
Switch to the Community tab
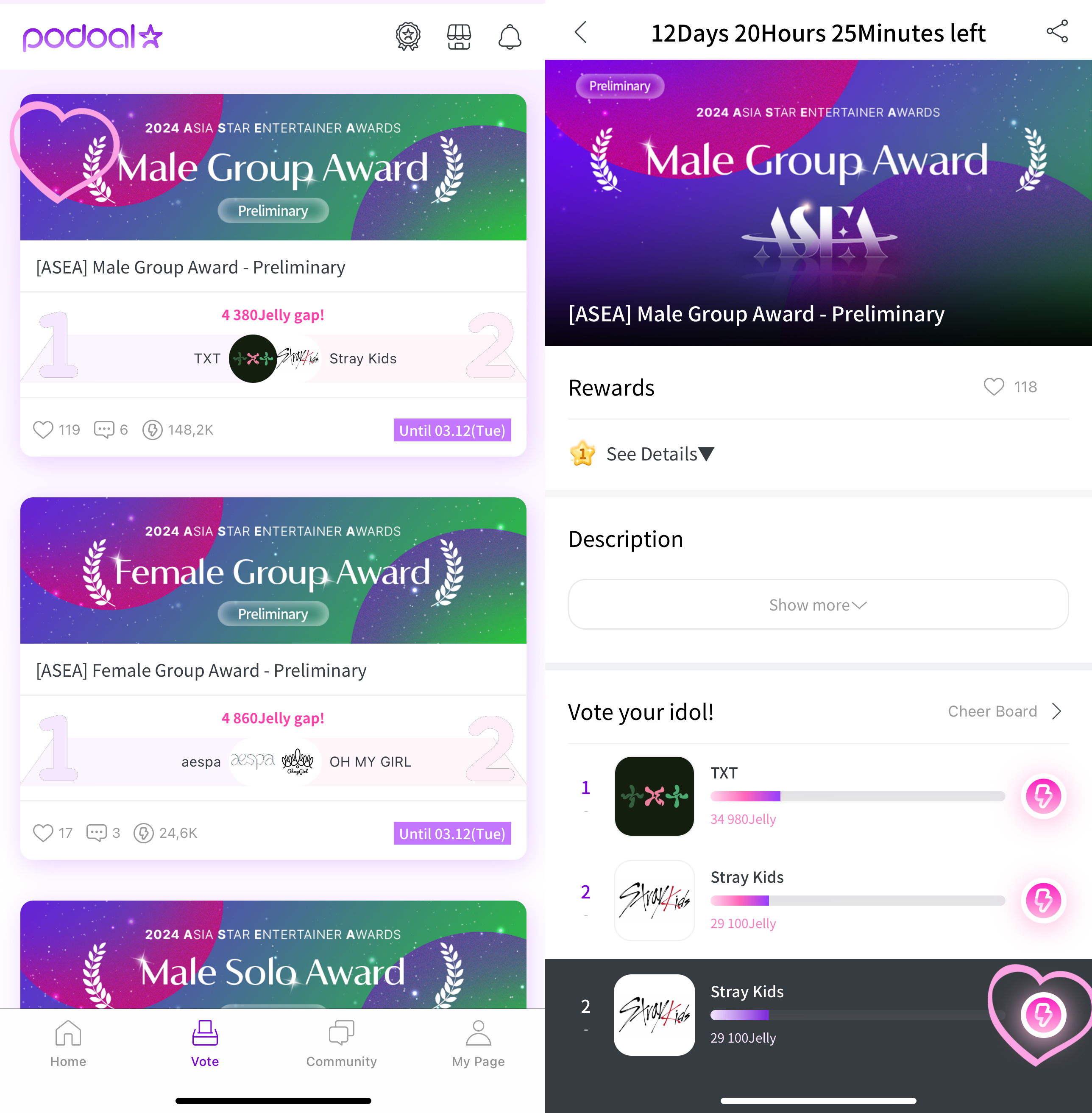coord(341,1043)
